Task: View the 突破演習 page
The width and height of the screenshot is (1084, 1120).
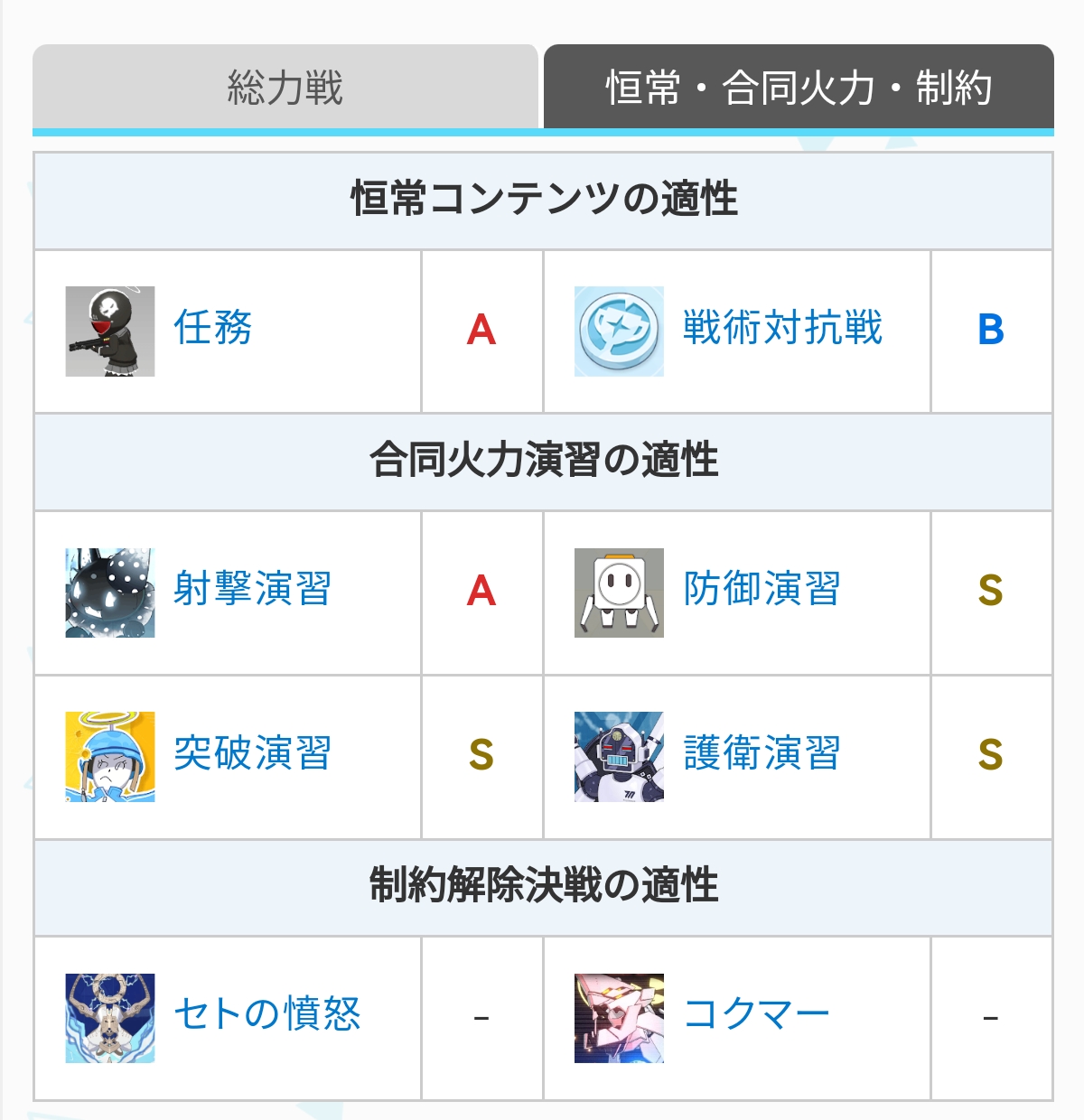Action: [x=253, y=754]
